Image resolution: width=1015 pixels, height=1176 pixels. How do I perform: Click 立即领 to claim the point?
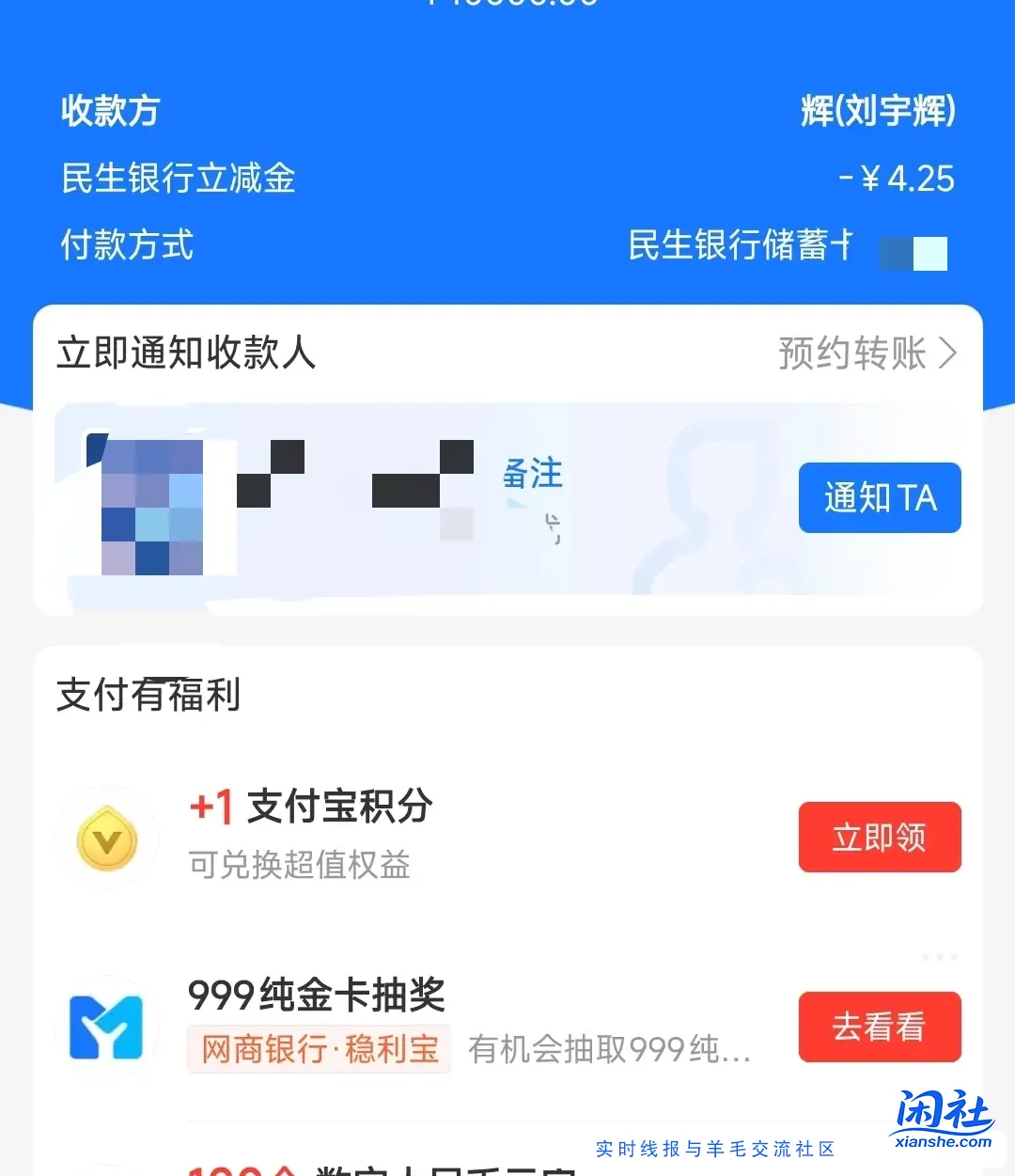pyautogui.click(x=879, y=837)
